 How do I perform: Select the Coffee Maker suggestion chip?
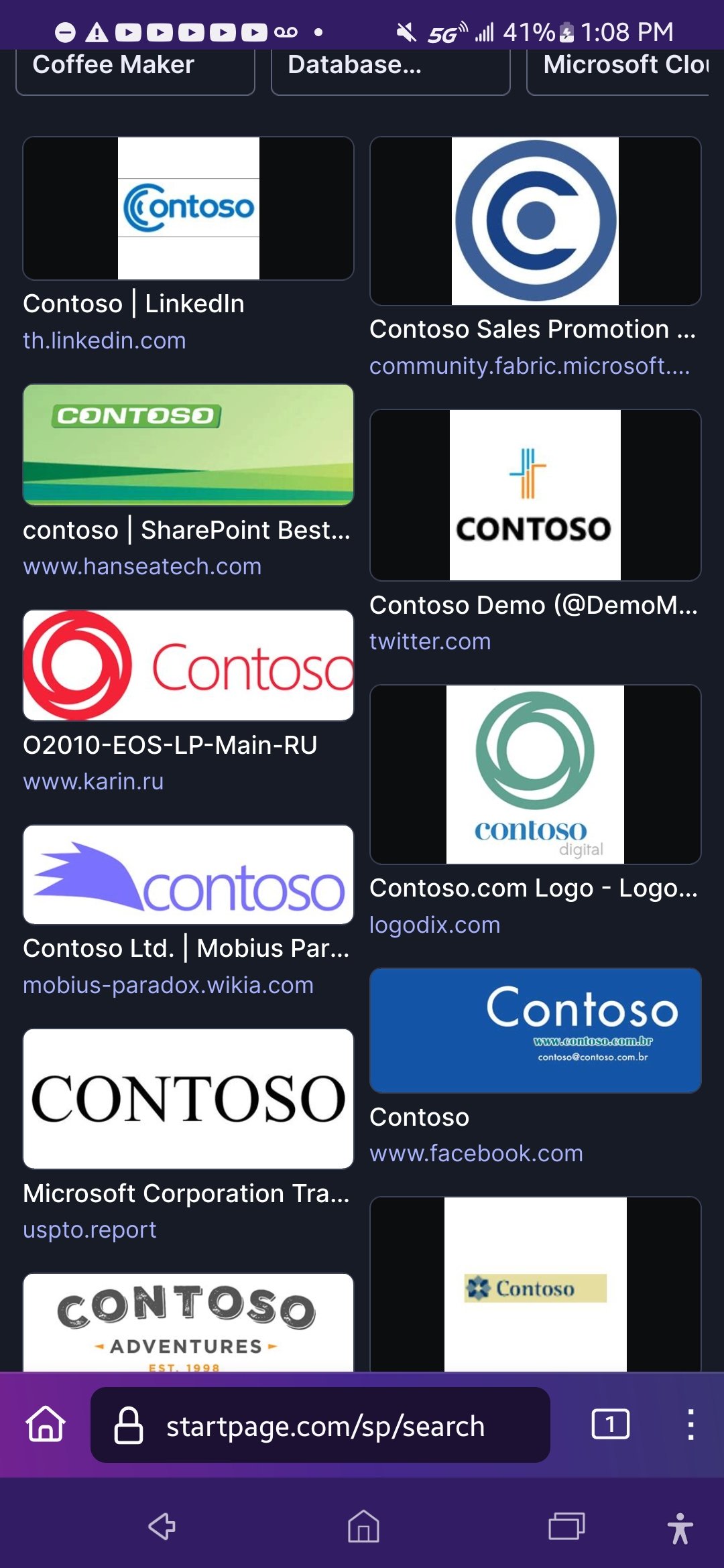pos(135,70)
